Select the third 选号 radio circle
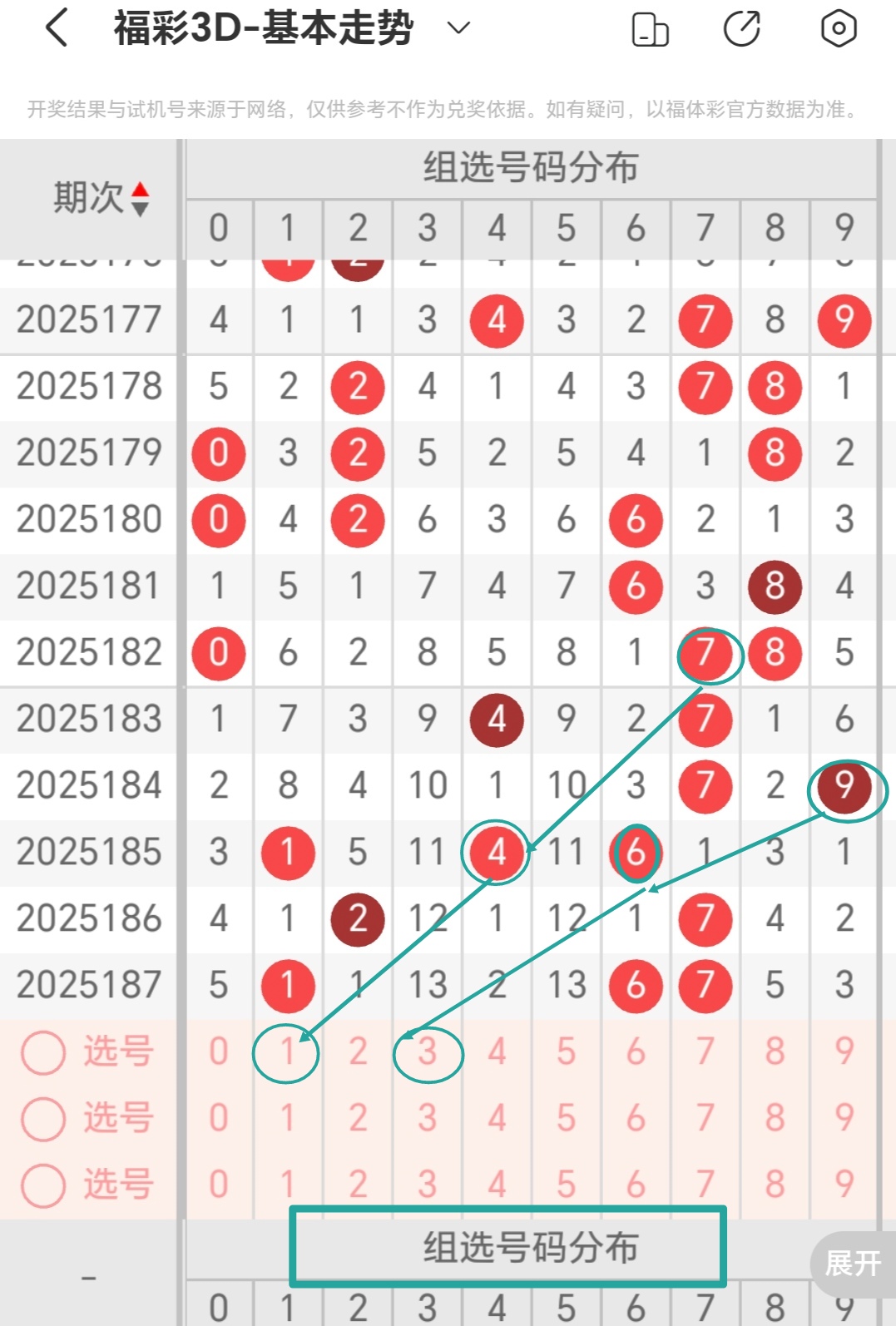Image resolution: width=896 pixels, height=1326 pixels. point(43,1184)
